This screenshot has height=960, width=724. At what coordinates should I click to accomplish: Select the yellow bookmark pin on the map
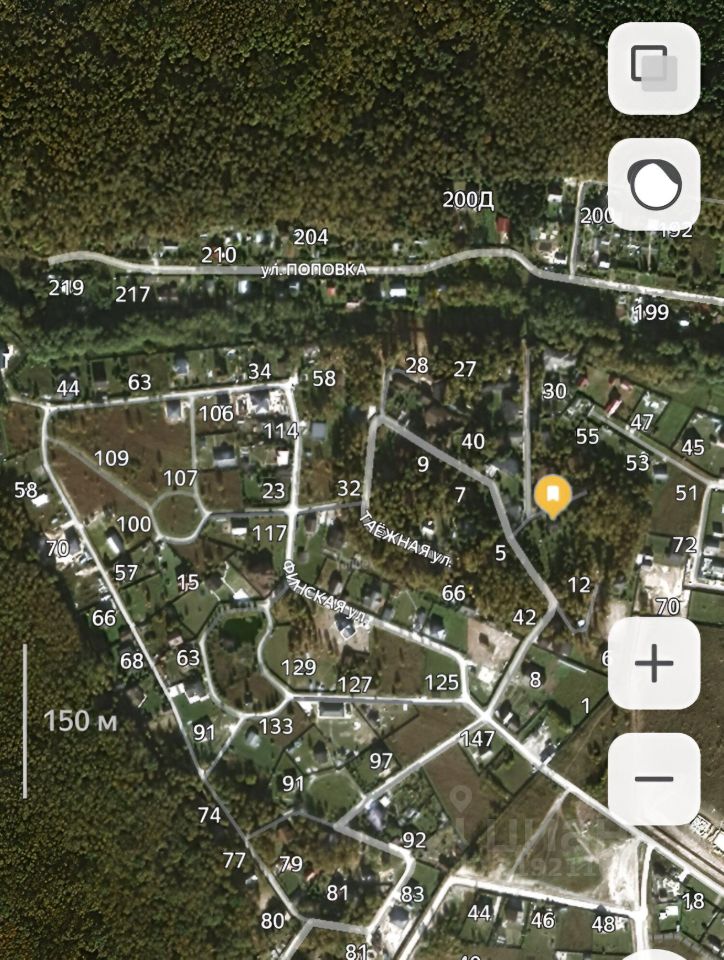pyautogui.click(x=553, y=495)
